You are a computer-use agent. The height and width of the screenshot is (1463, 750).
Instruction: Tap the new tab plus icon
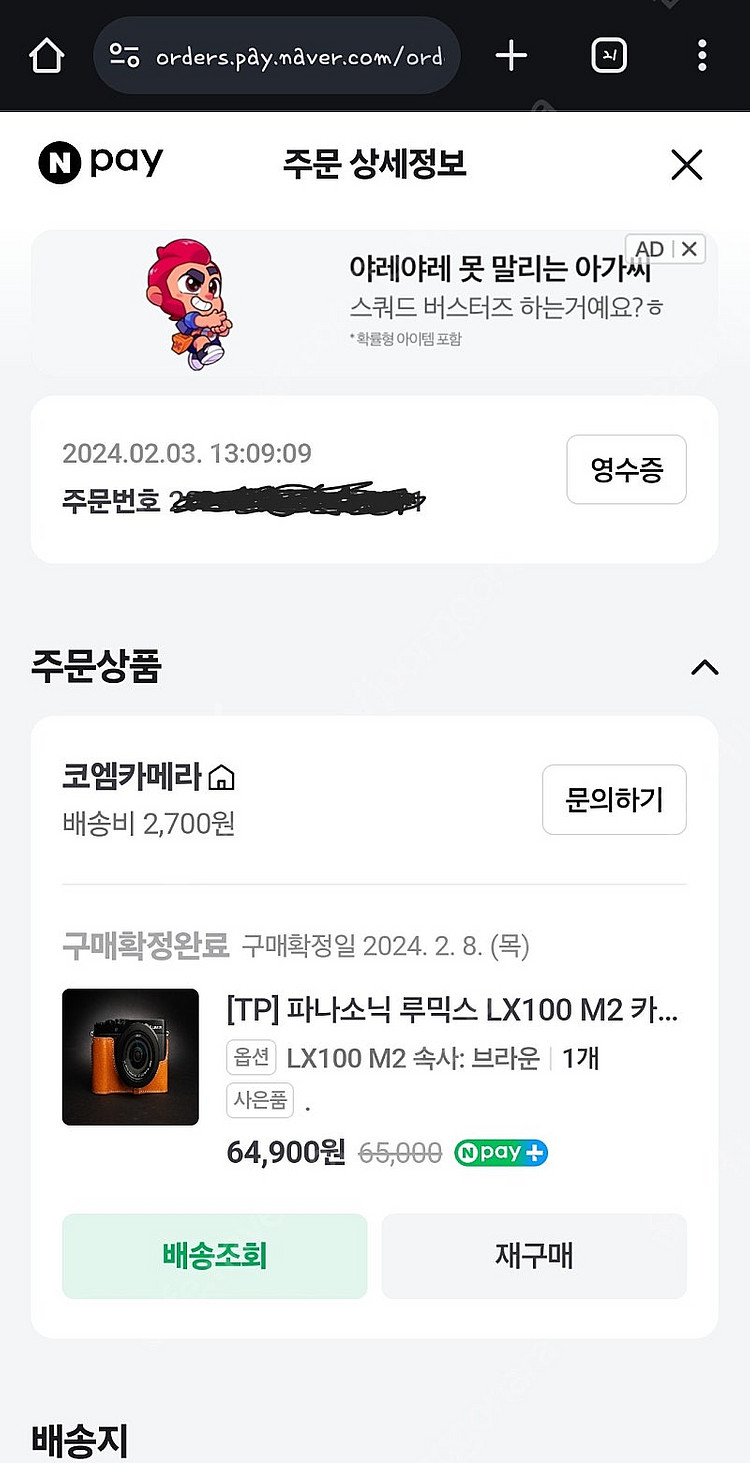coord(510,55)
